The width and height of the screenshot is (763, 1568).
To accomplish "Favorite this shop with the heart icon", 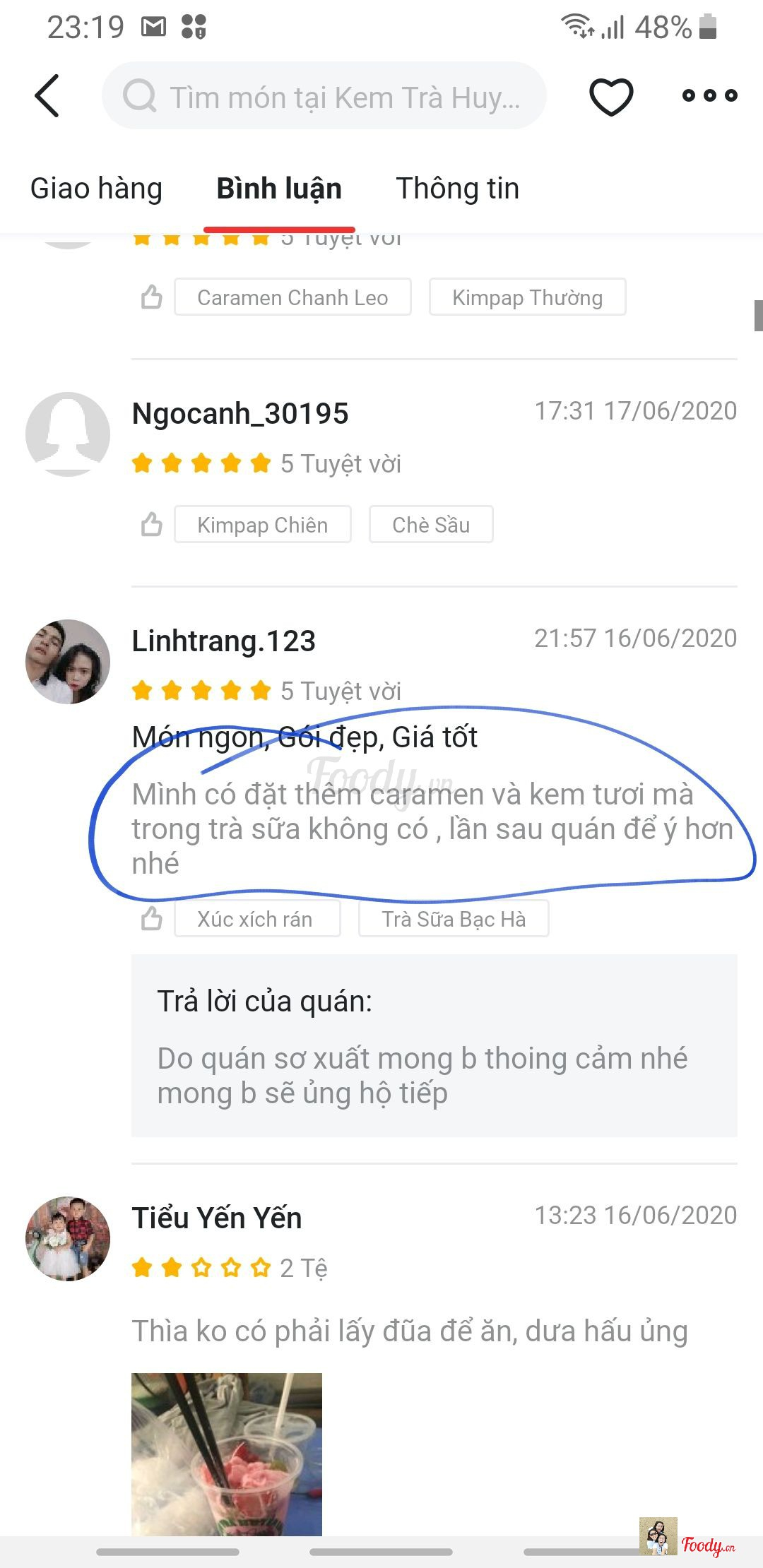I will point(611,96).
